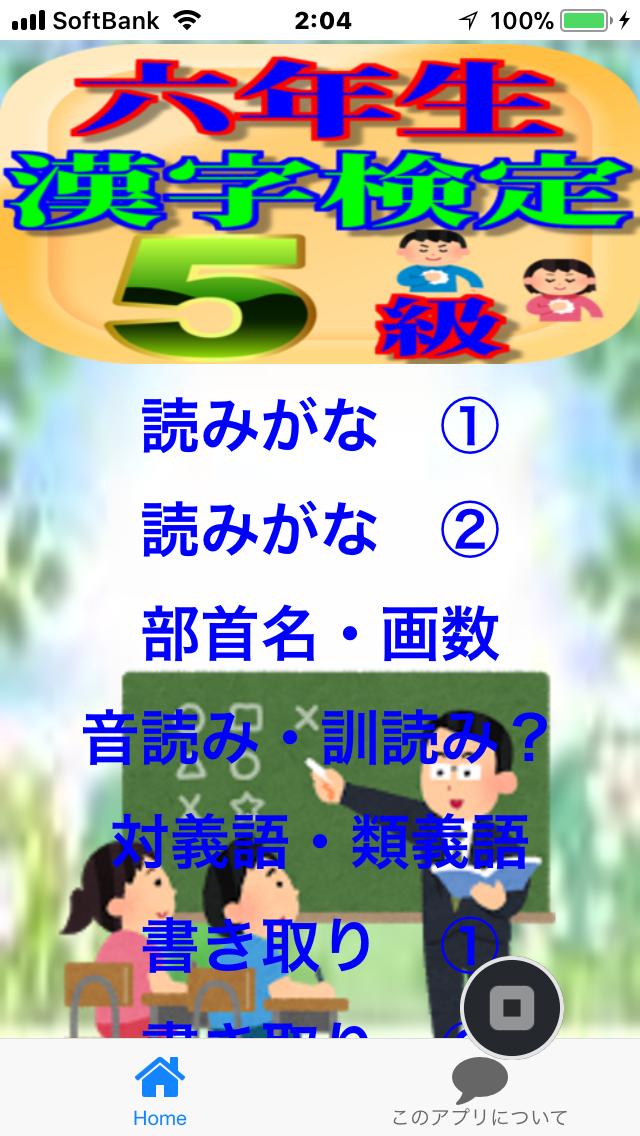
Task: Switch to the Home tab
Action: pos(160,1091)
